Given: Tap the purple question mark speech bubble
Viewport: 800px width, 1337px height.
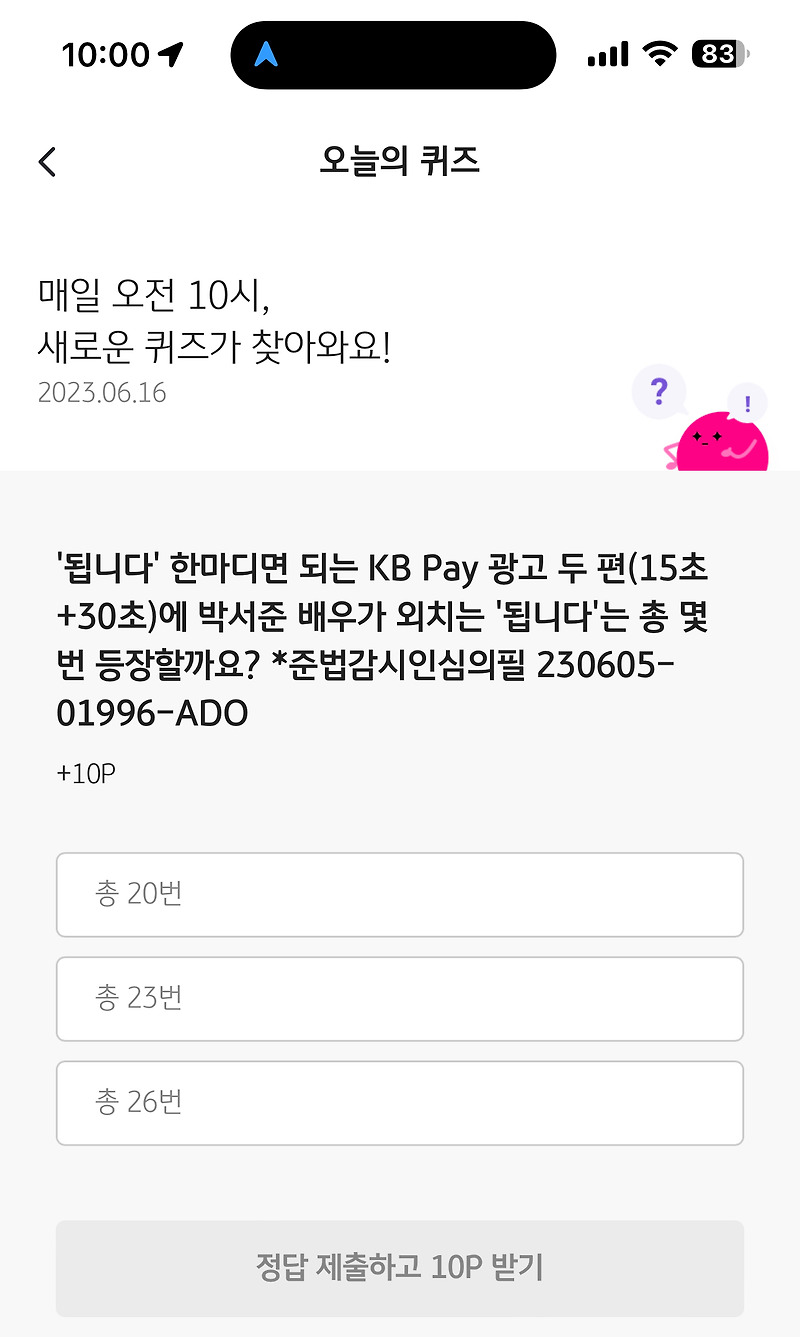Looking at the screenshot, I should (x=659, y=393).
